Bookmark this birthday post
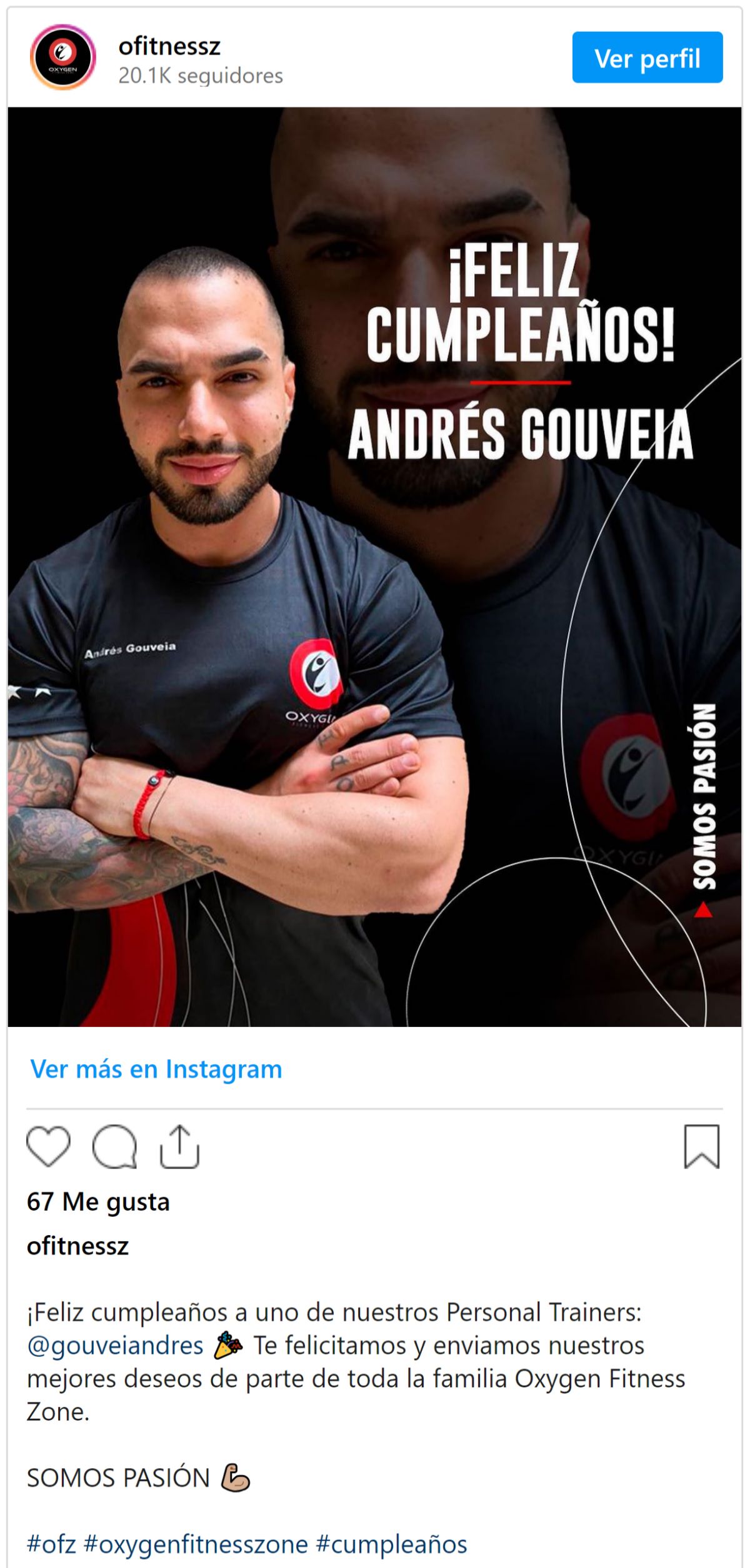 pos(702,1146)
